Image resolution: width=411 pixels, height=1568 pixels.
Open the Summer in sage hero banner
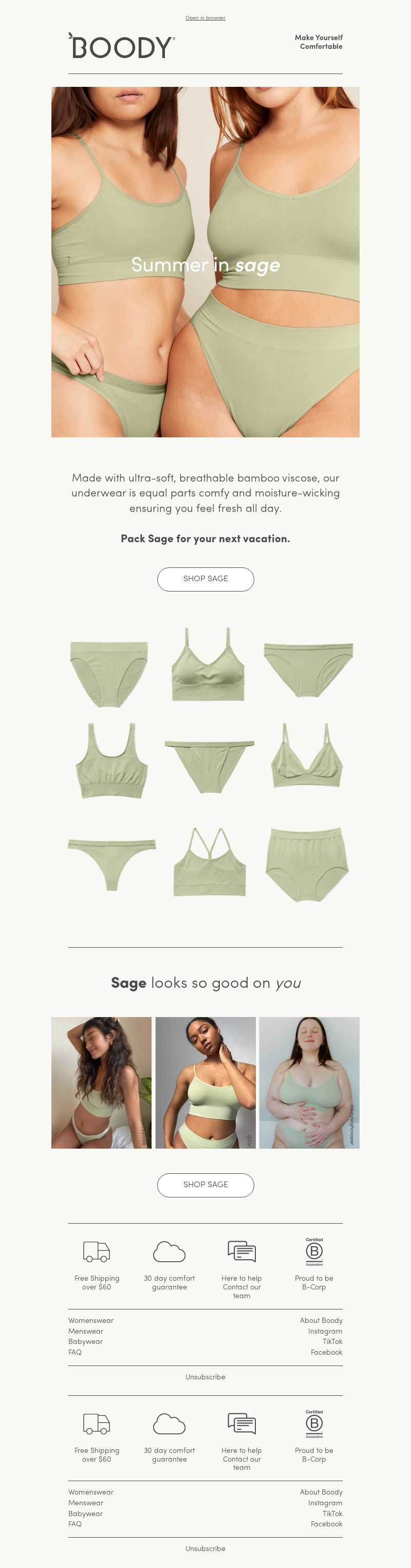point(205,262)
